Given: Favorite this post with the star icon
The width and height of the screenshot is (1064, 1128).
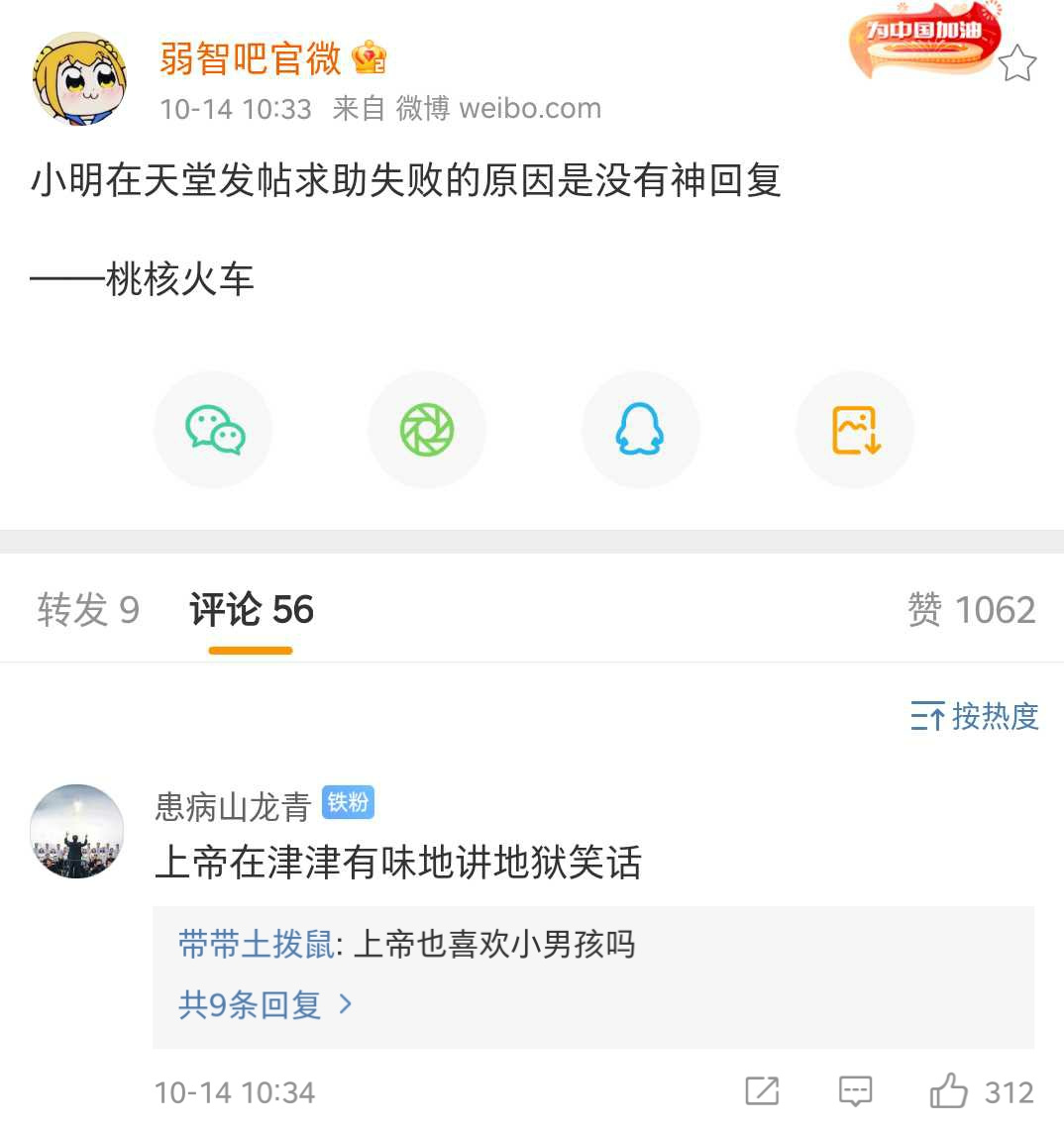Looking at the screenshot, I should tap(1016, 64).
